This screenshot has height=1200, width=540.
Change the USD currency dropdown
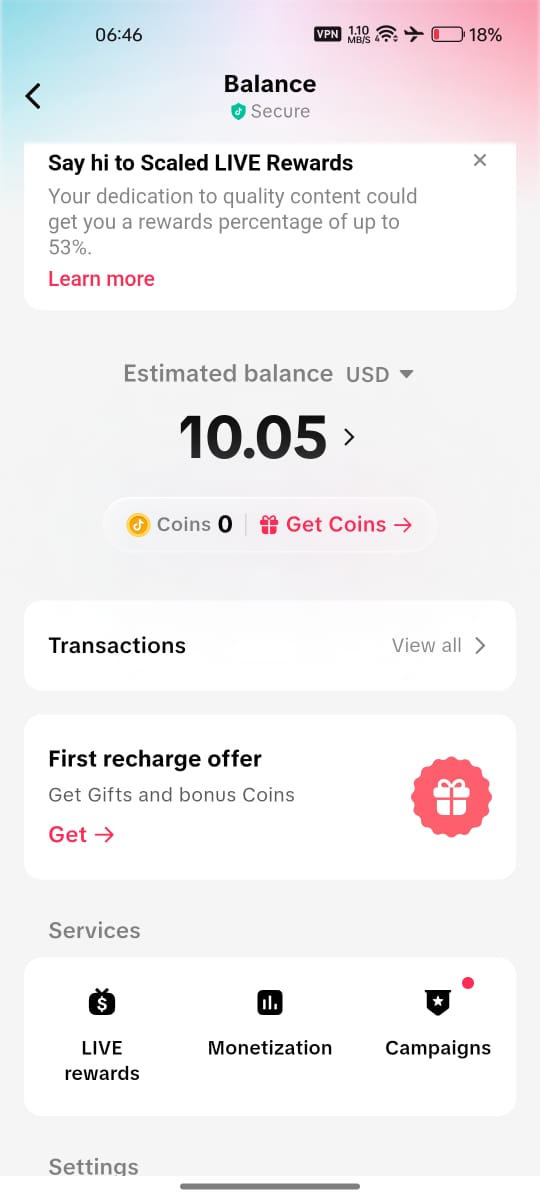tap(380, 374)
